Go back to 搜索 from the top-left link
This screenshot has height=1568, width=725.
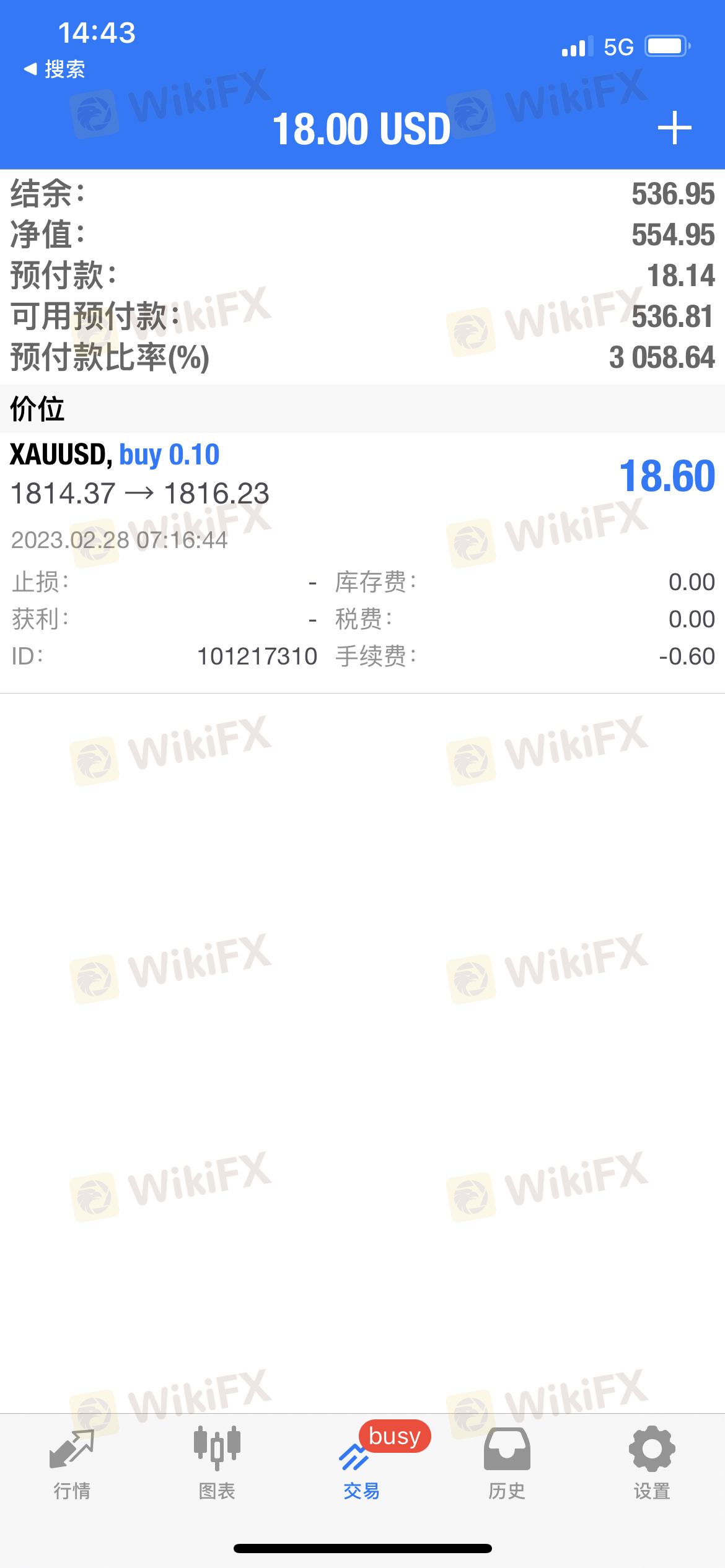(54, 69)
